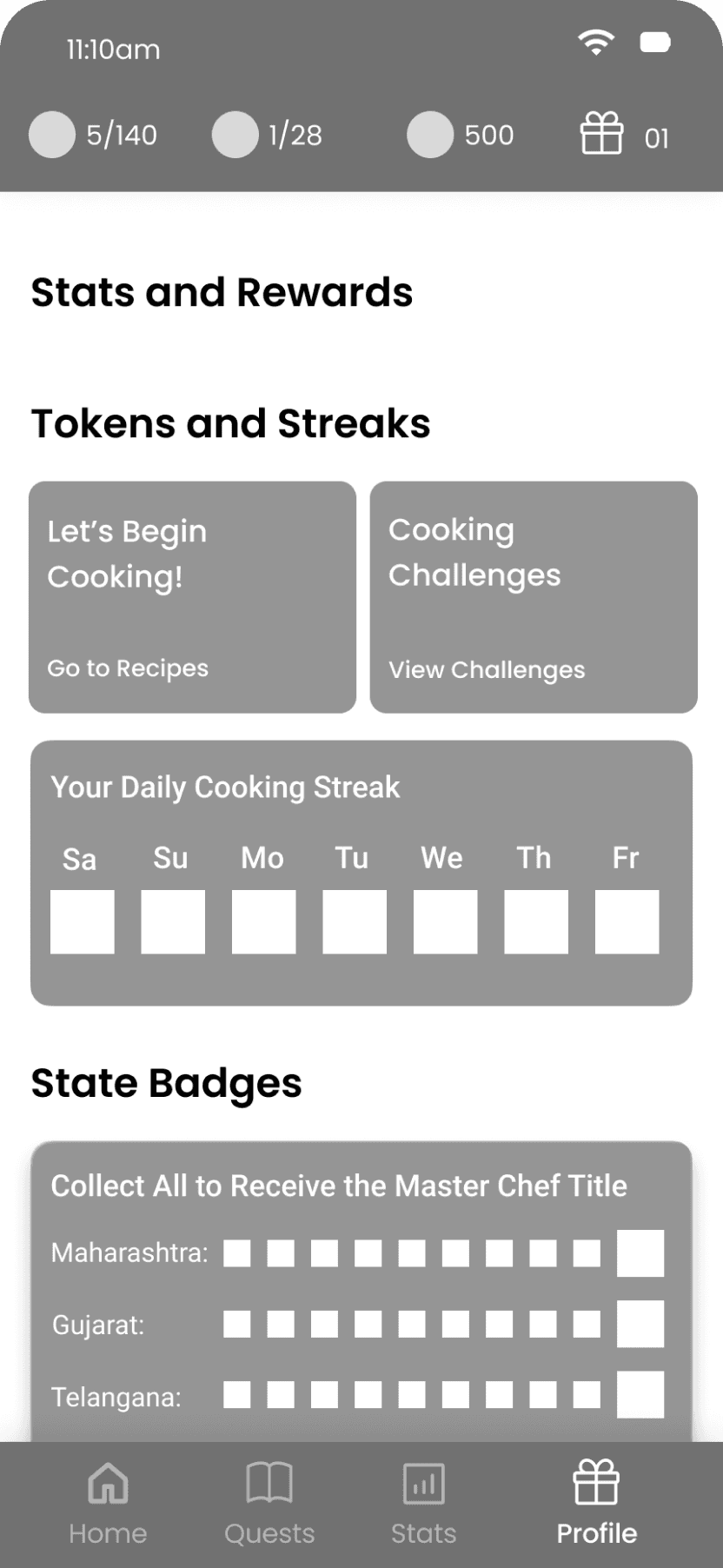This screenshot has width=723, height=1568.
Task: Switch to the Quests tab
Action: pyautogui.click(x=269, y=1503)
